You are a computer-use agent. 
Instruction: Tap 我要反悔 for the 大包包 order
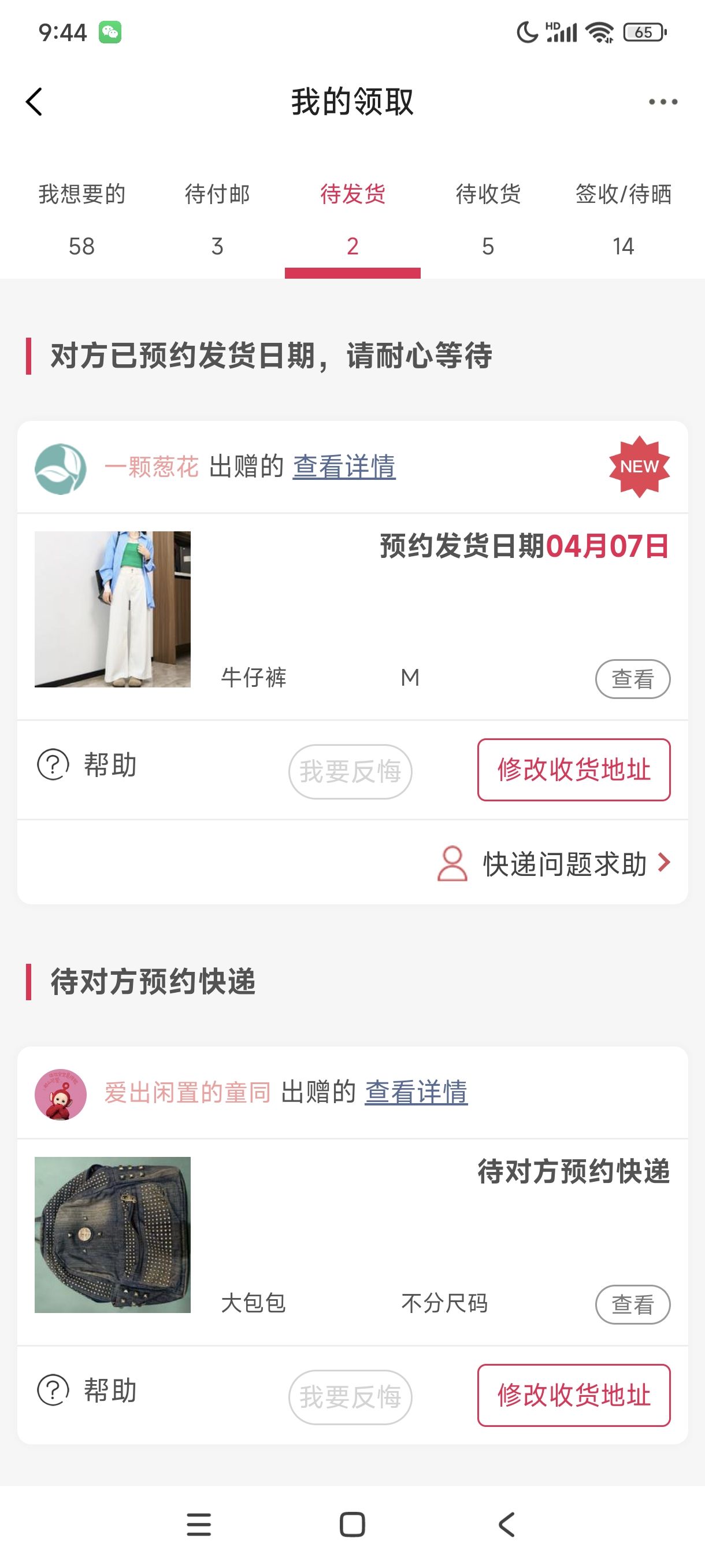click(x=350, y=1397)
